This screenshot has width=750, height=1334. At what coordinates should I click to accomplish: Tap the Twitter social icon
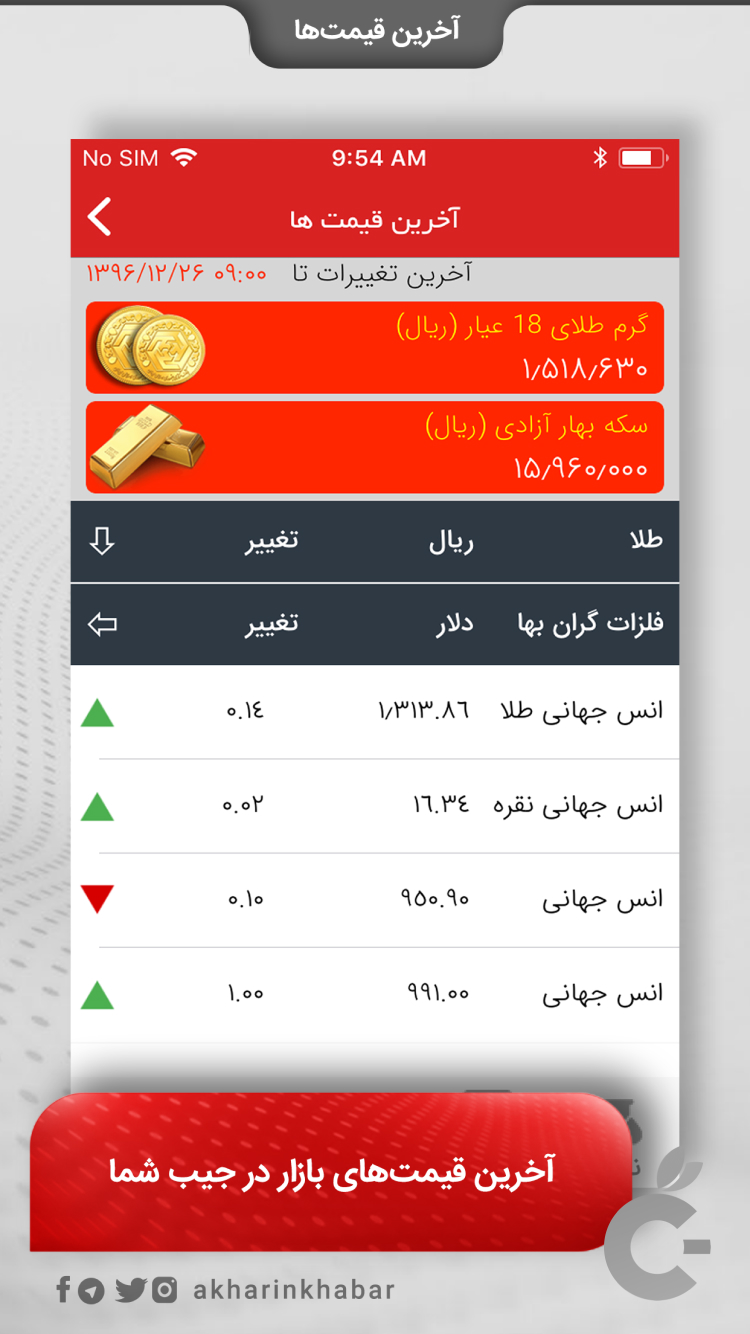129,1290
